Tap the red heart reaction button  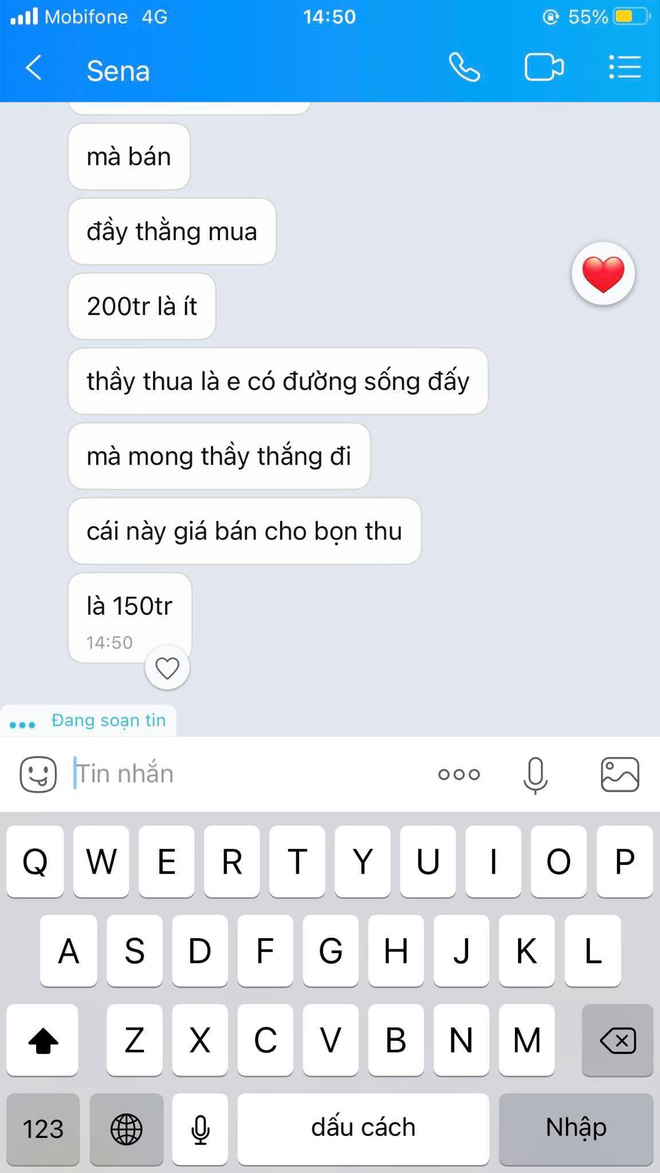coord(603,274)
